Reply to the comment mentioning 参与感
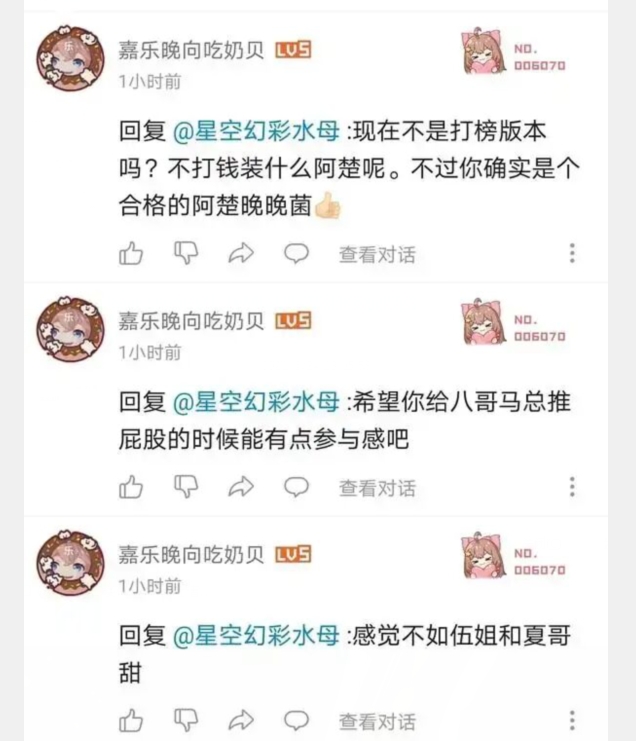 pos(296,487)
